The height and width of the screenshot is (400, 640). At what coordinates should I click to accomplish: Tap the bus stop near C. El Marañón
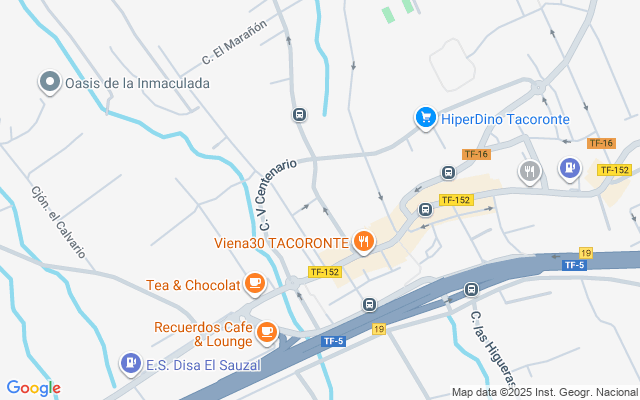(299, 115)
